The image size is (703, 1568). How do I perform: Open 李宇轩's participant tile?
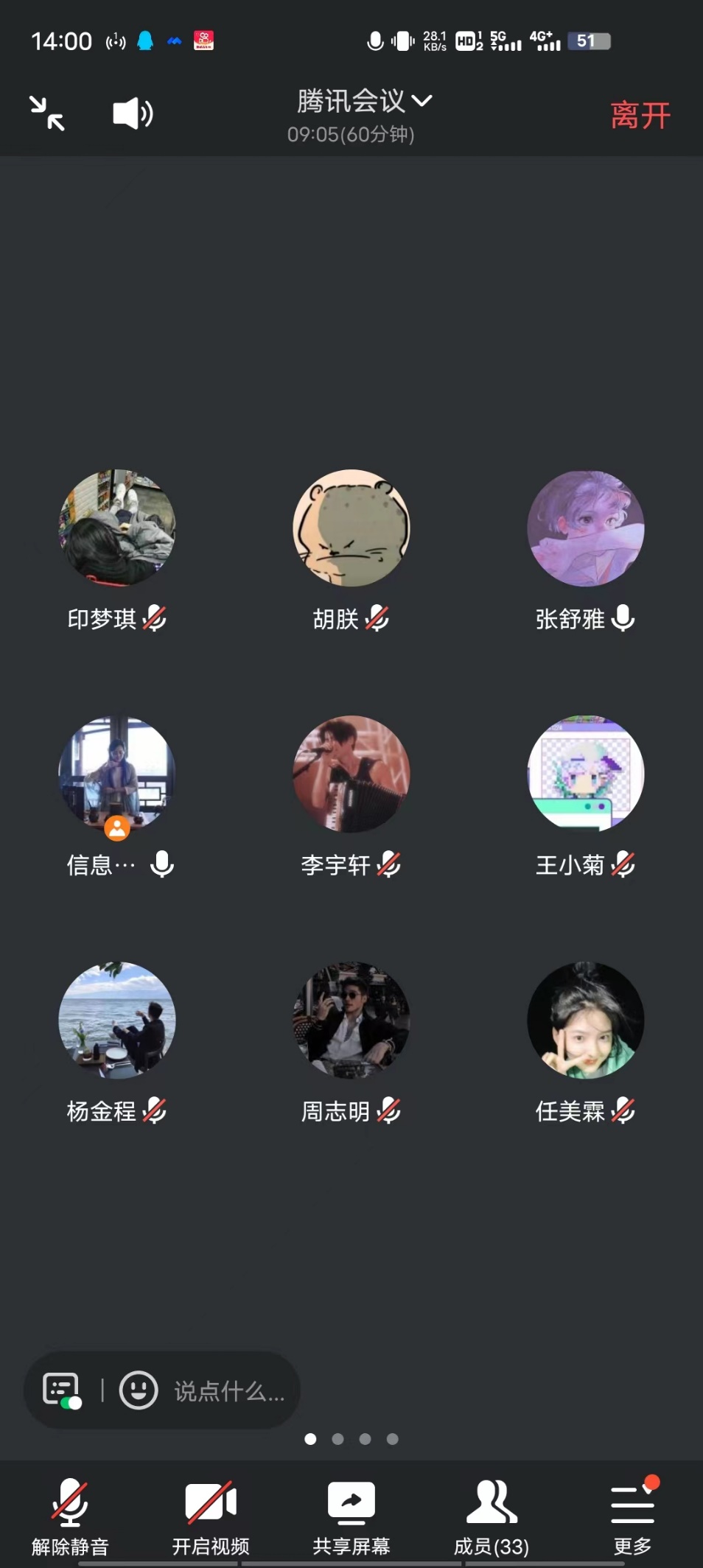[x=351, y=774]
